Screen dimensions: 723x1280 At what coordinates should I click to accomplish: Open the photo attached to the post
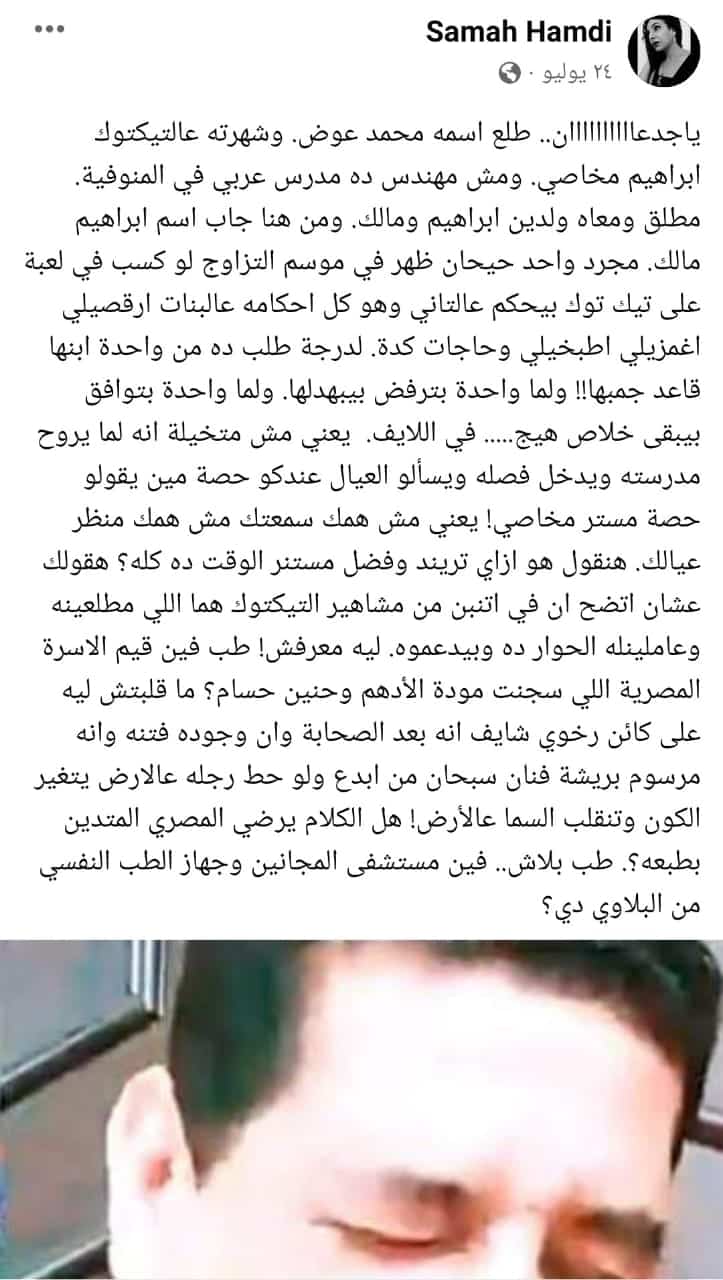[361, 1110]
